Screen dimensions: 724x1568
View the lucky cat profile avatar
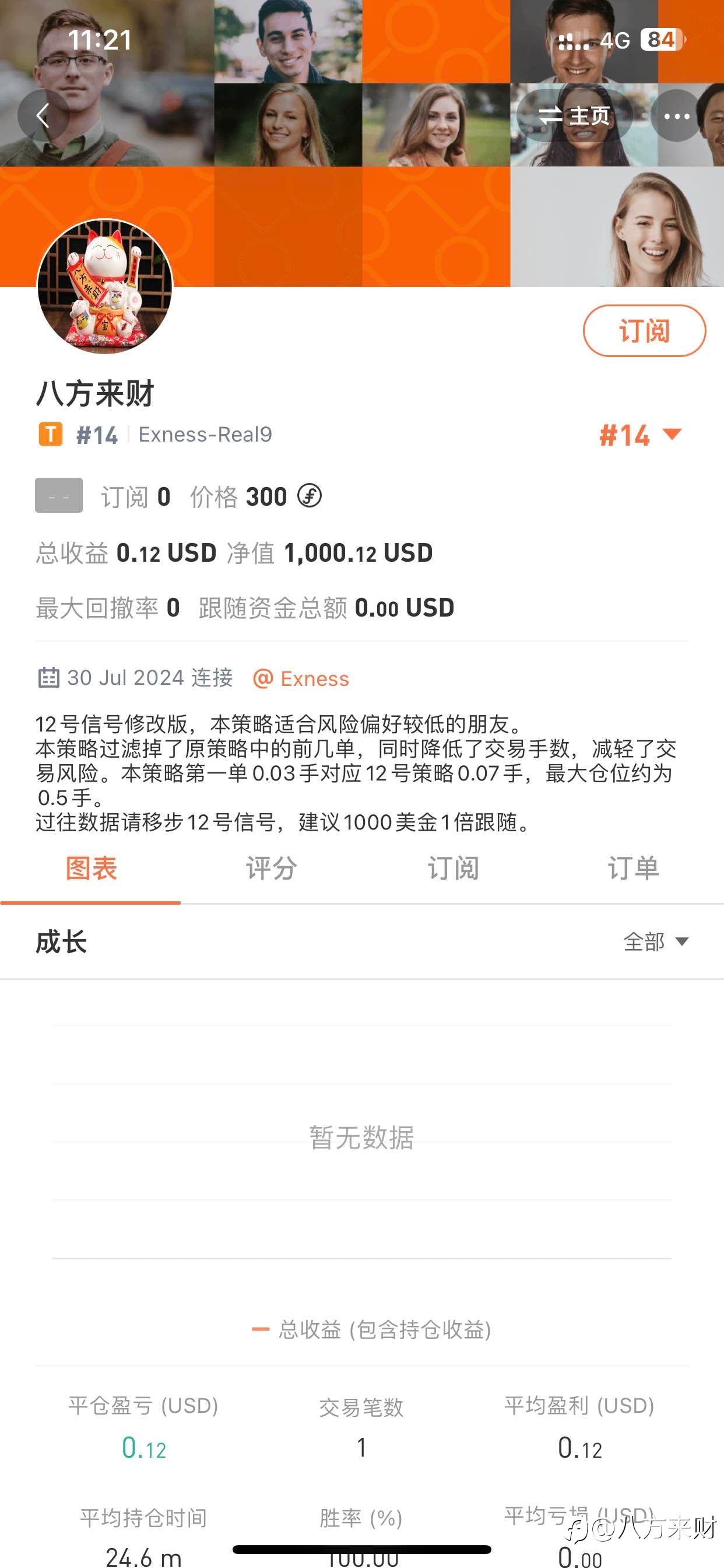point(105,286)
